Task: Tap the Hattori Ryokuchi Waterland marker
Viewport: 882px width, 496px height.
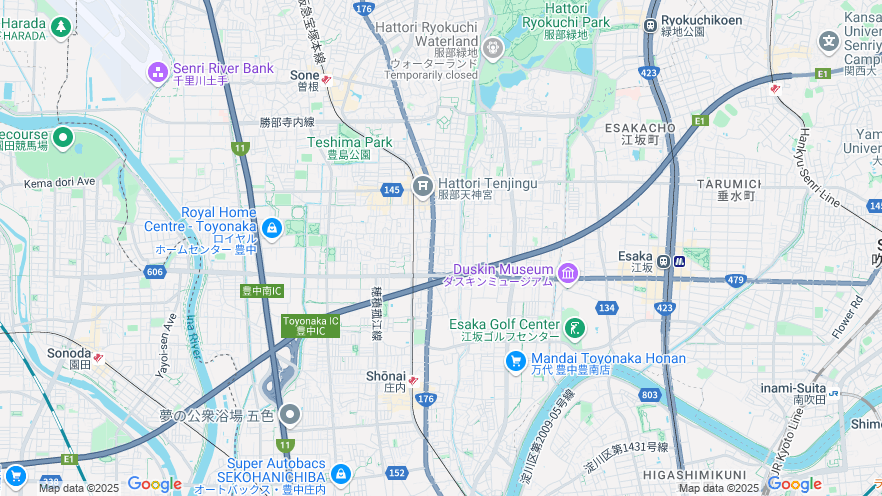Action: pyautogui.click(x=492, y=47)
